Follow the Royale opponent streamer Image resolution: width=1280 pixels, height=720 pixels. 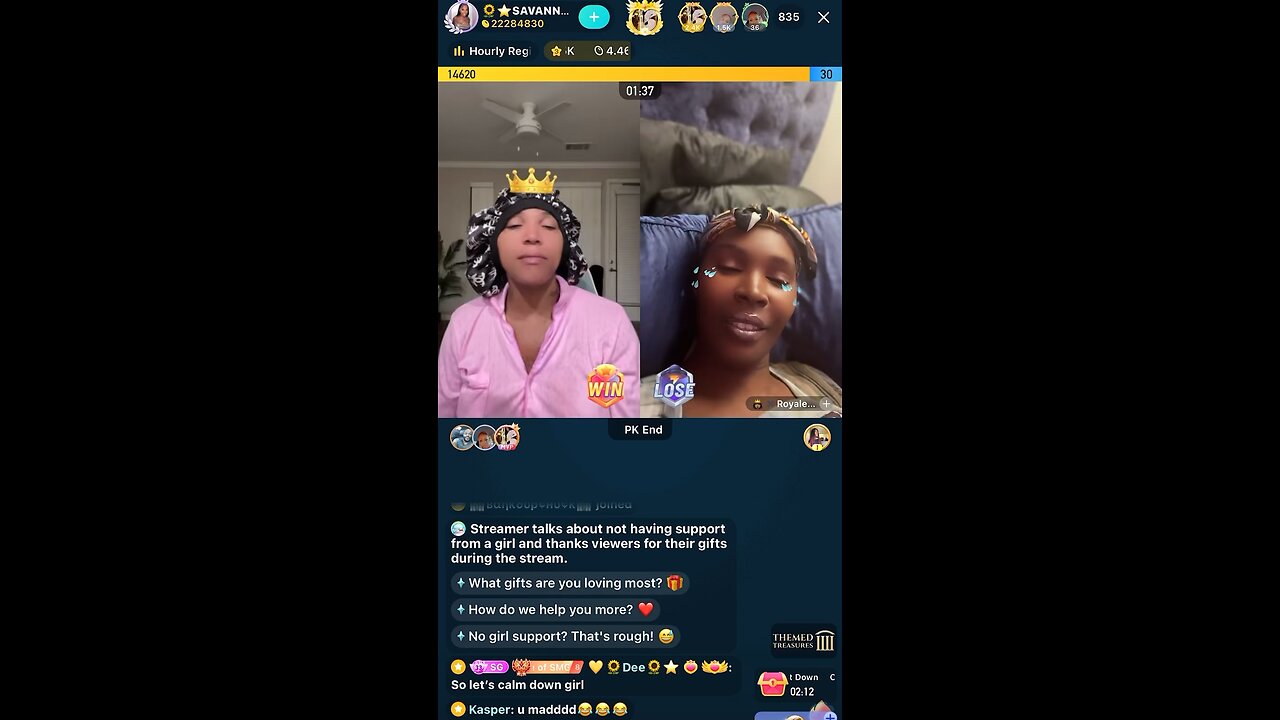tap(826, 404)
